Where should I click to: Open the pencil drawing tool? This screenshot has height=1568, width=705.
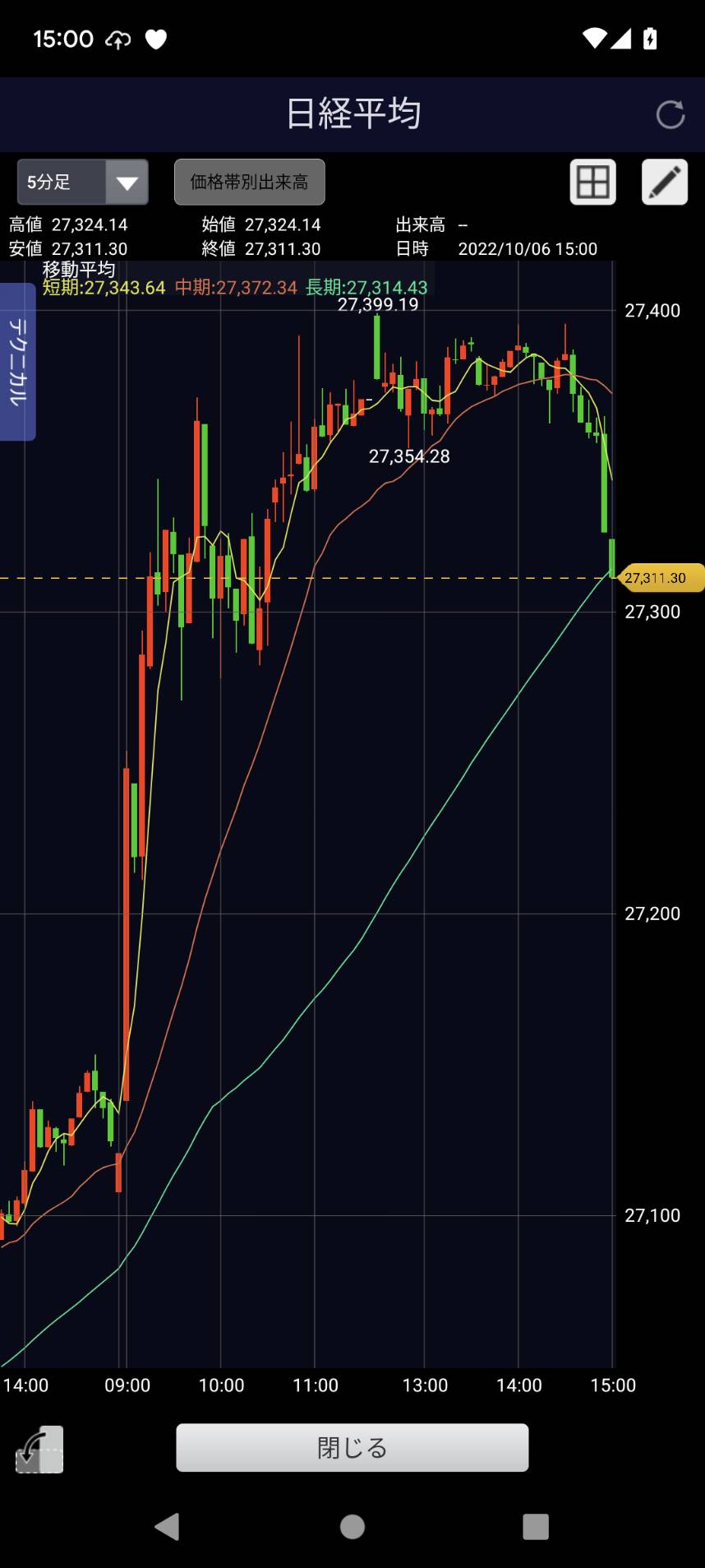tap(664, 182)
